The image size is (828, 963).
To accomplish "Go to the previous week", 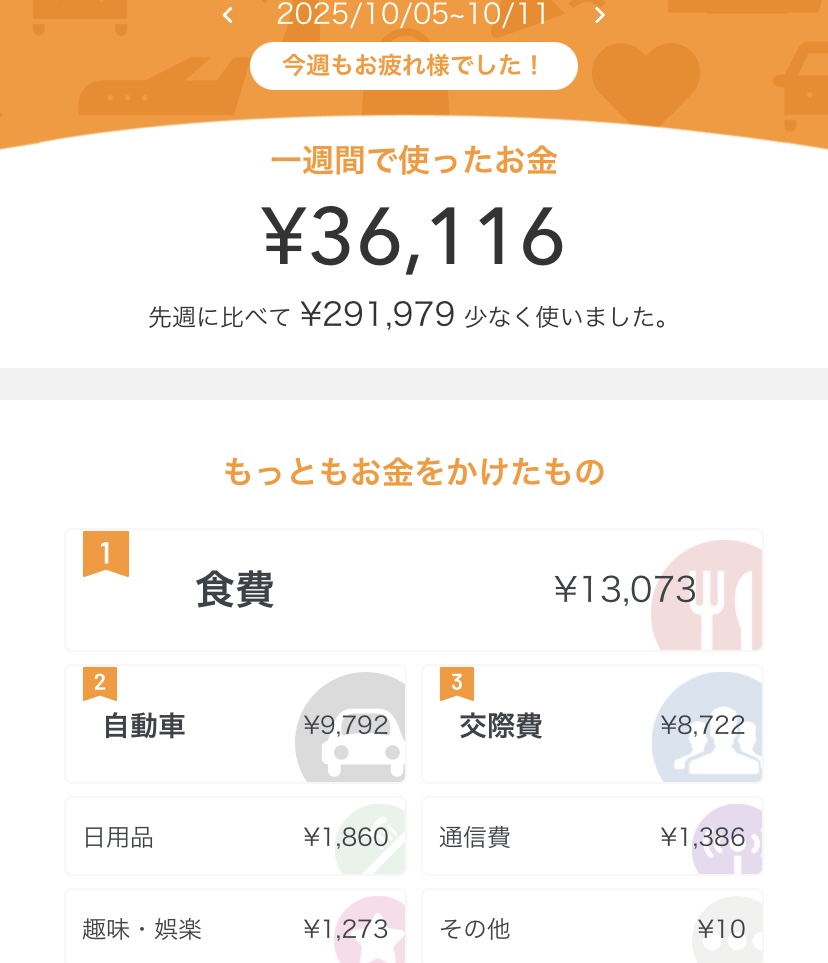I will 228,15.
